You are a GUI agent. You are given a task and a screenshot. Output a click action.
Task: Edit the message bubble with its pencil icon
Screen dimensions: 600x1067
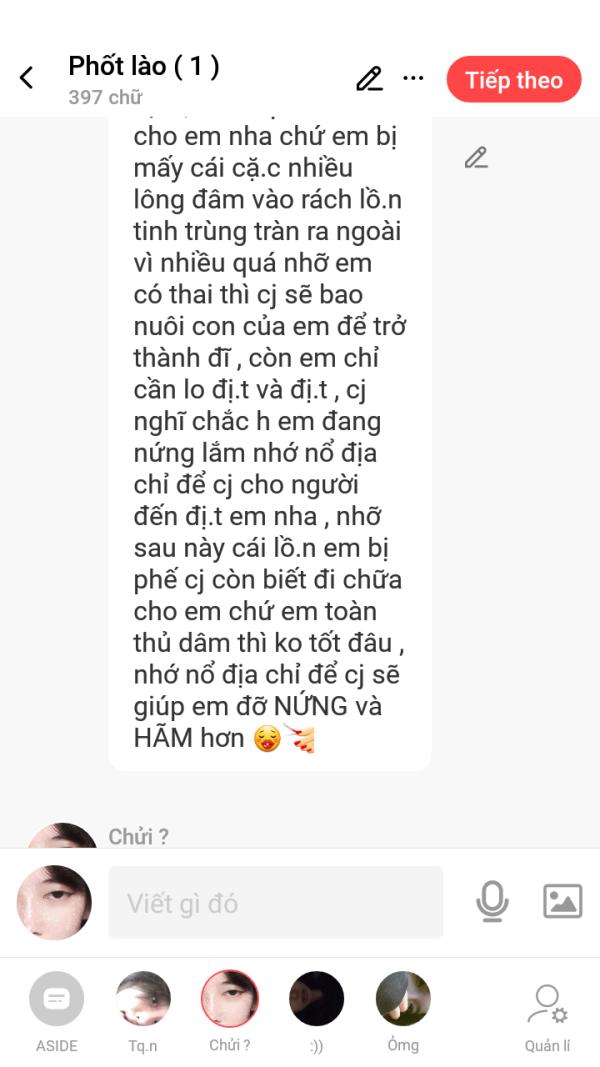tap(476, 157)
